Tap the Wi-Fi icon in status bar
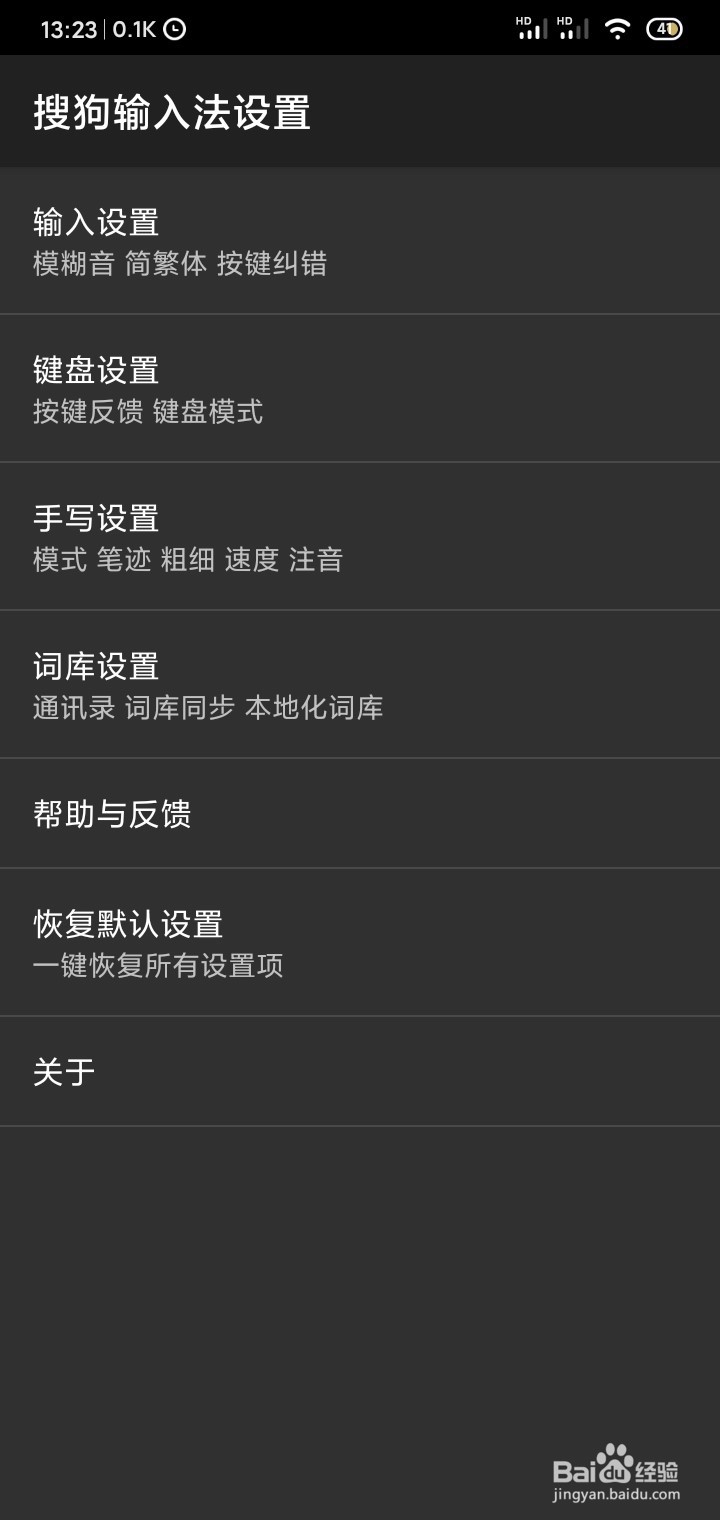The height and width of the screenshot is (1520, 720). [617, 29]
